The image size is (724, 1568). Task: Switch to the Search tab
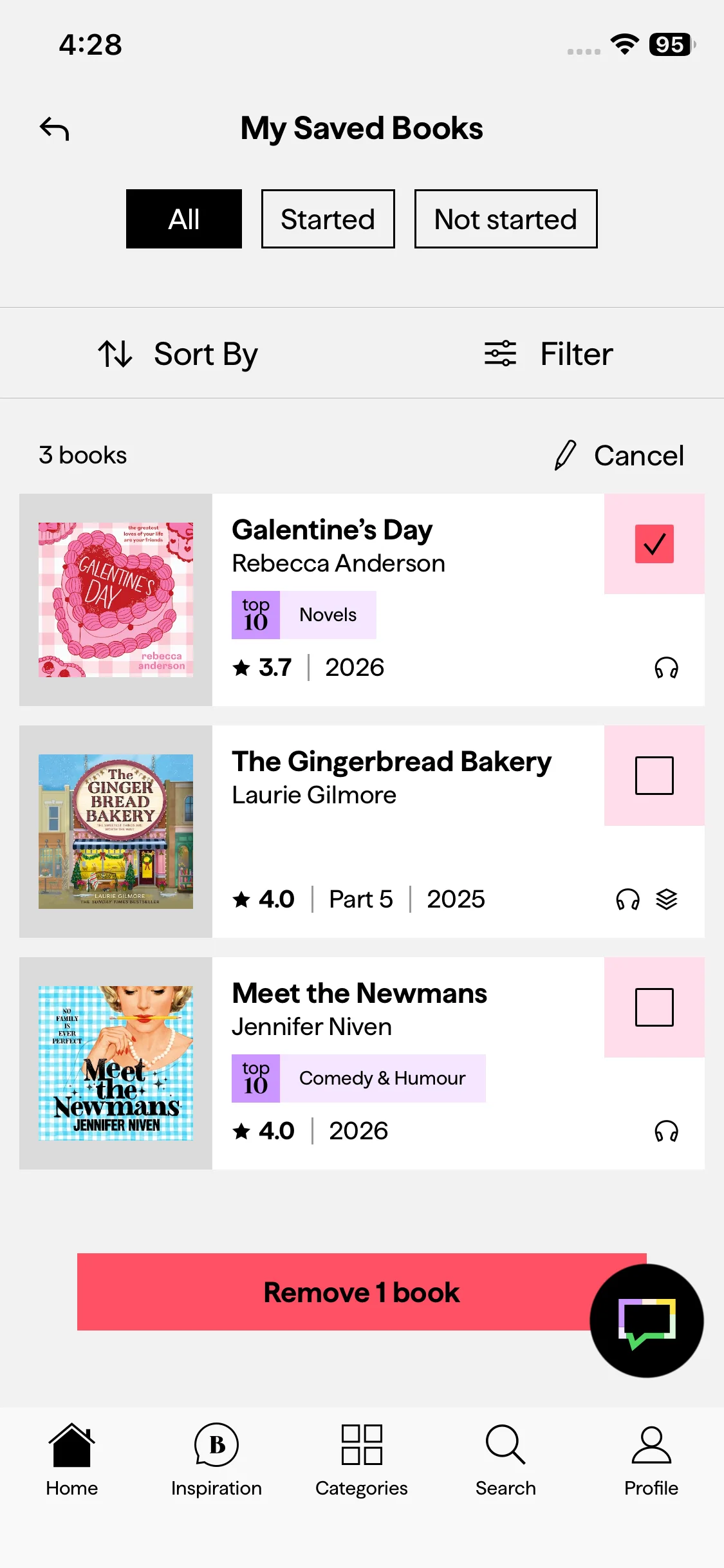tap(506, 1460)
